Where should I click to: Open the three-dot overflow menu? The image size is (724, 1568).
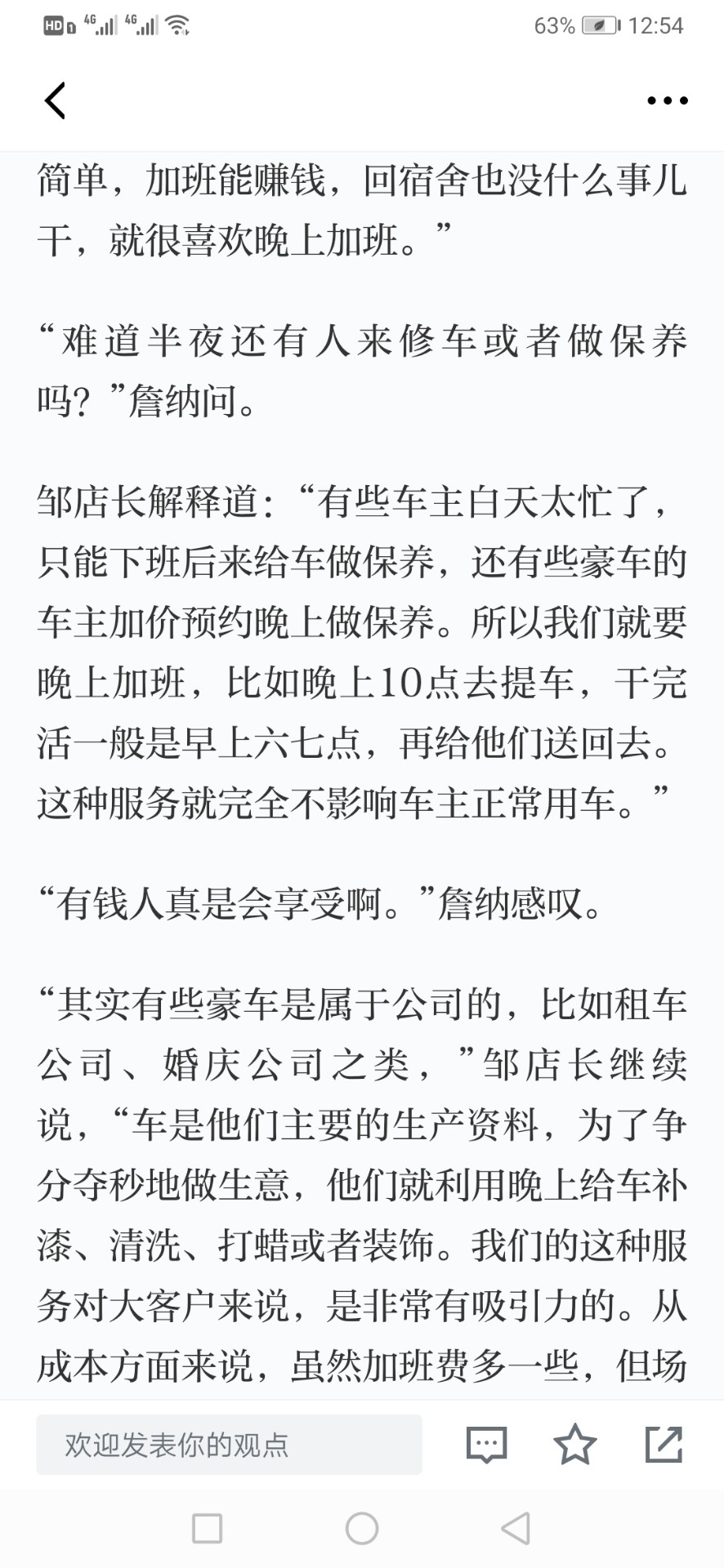[x=667, y=100]
